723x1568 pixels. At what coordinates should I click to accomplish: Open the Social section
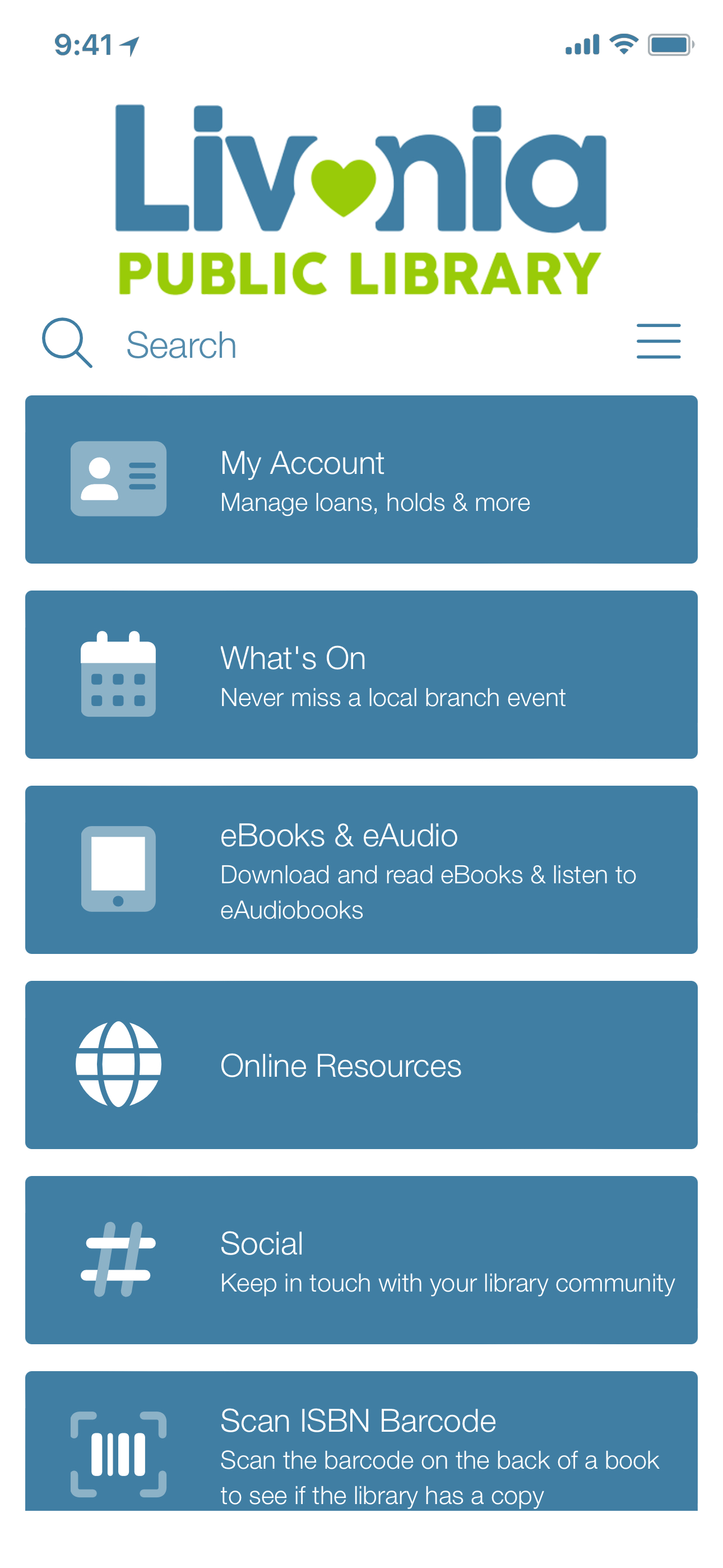[x=361, y=1260]
